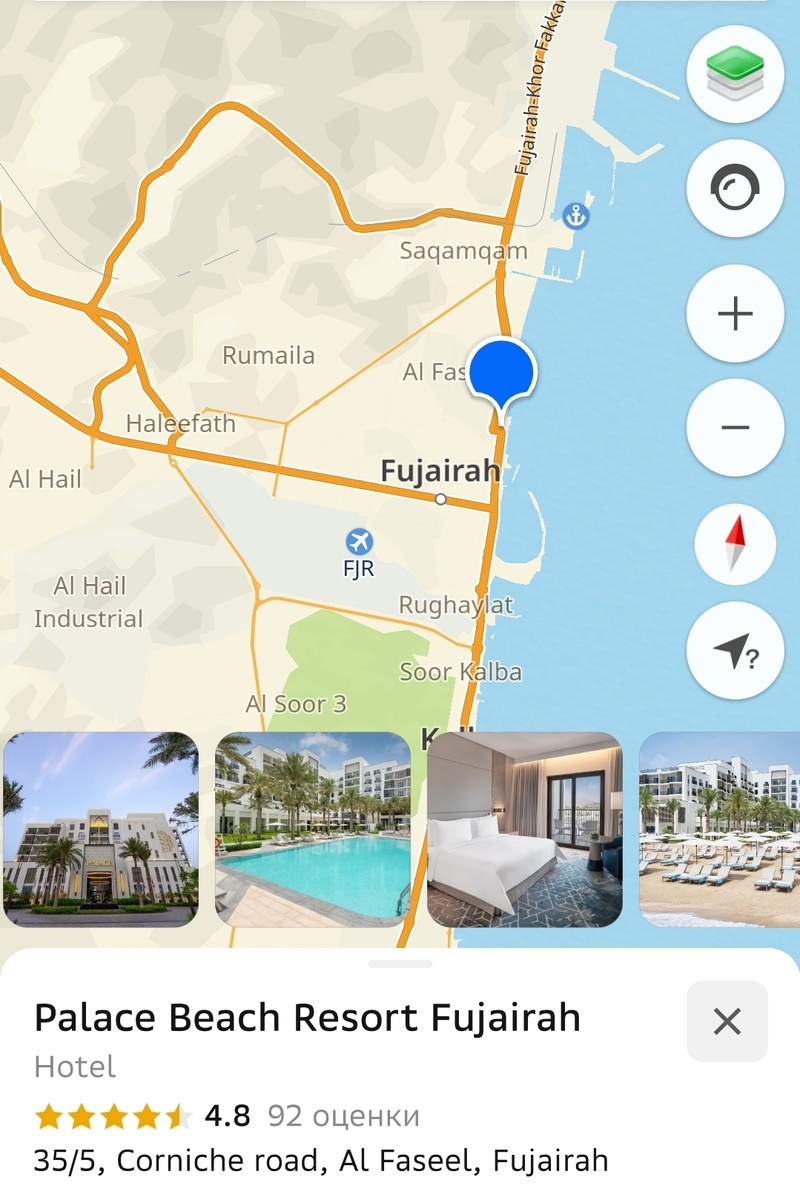Zoom out with the minus button

pos(735,427)
